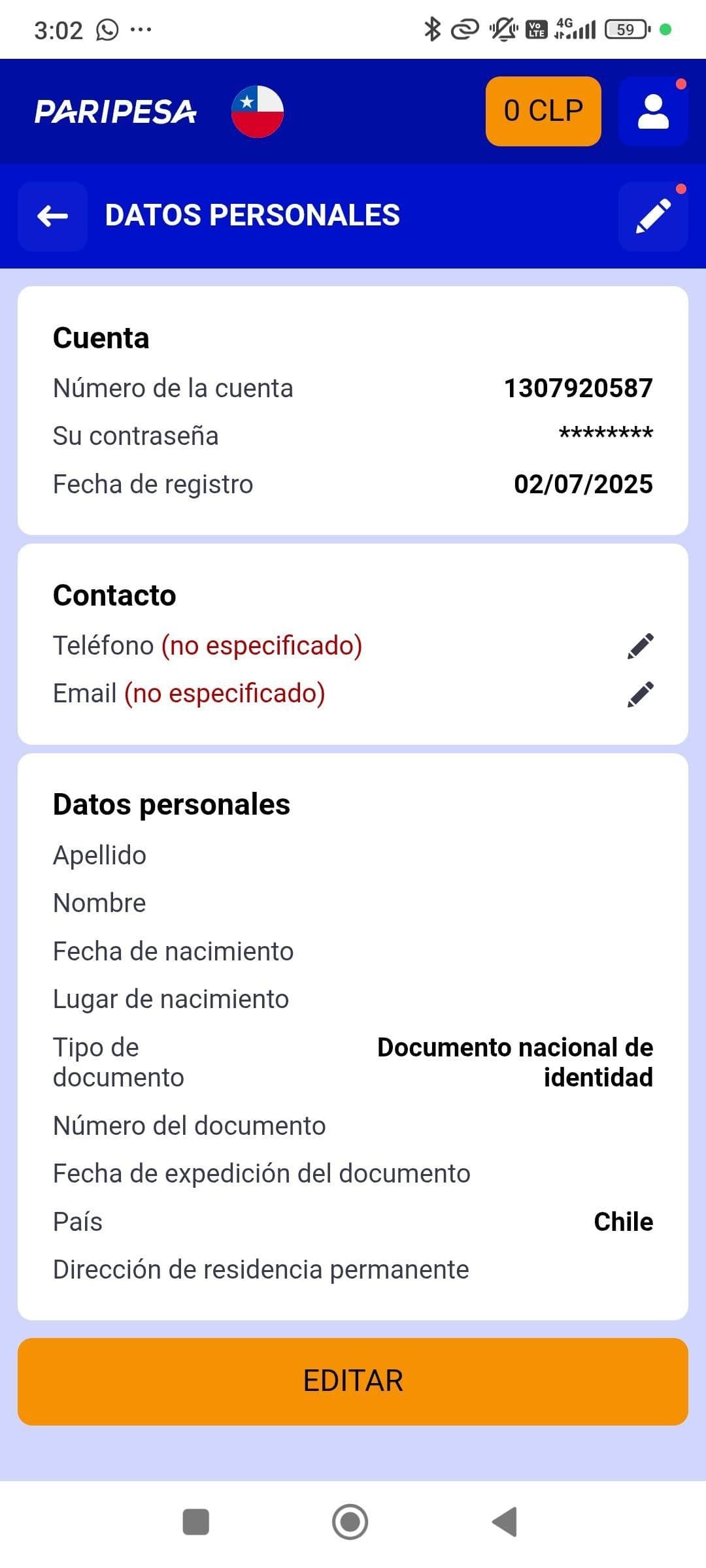Tap the Contacto section heading
Viewport: 706px width, 1568px height.
coord(114,595)
